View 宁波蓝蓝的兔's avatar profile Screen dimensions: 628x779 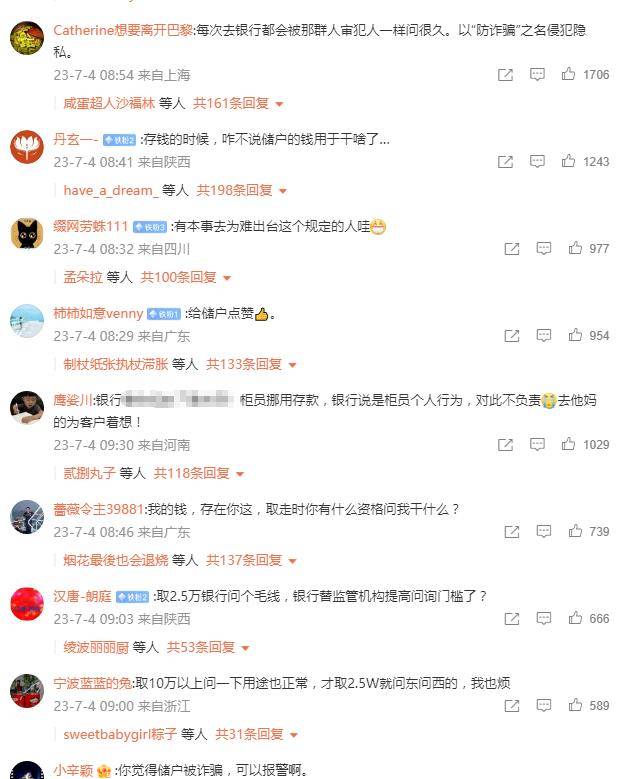[x=27, y=690]
